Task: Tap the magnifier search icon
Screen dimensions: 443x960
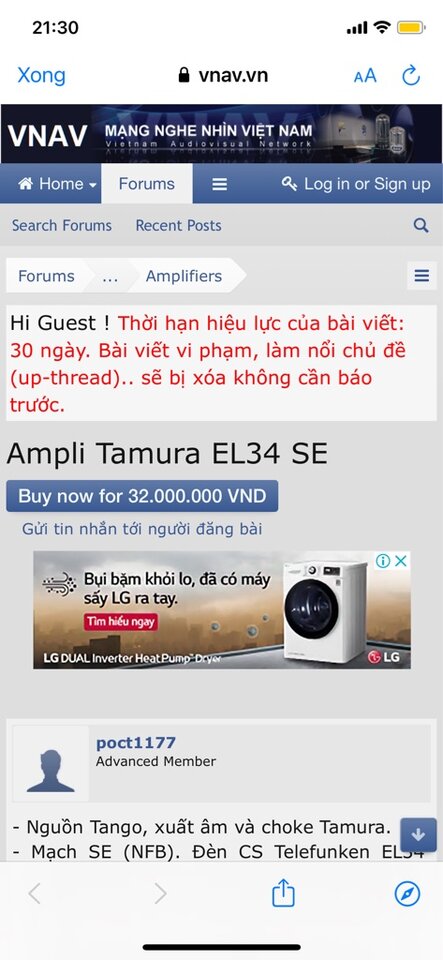Action: click(421, 225)
